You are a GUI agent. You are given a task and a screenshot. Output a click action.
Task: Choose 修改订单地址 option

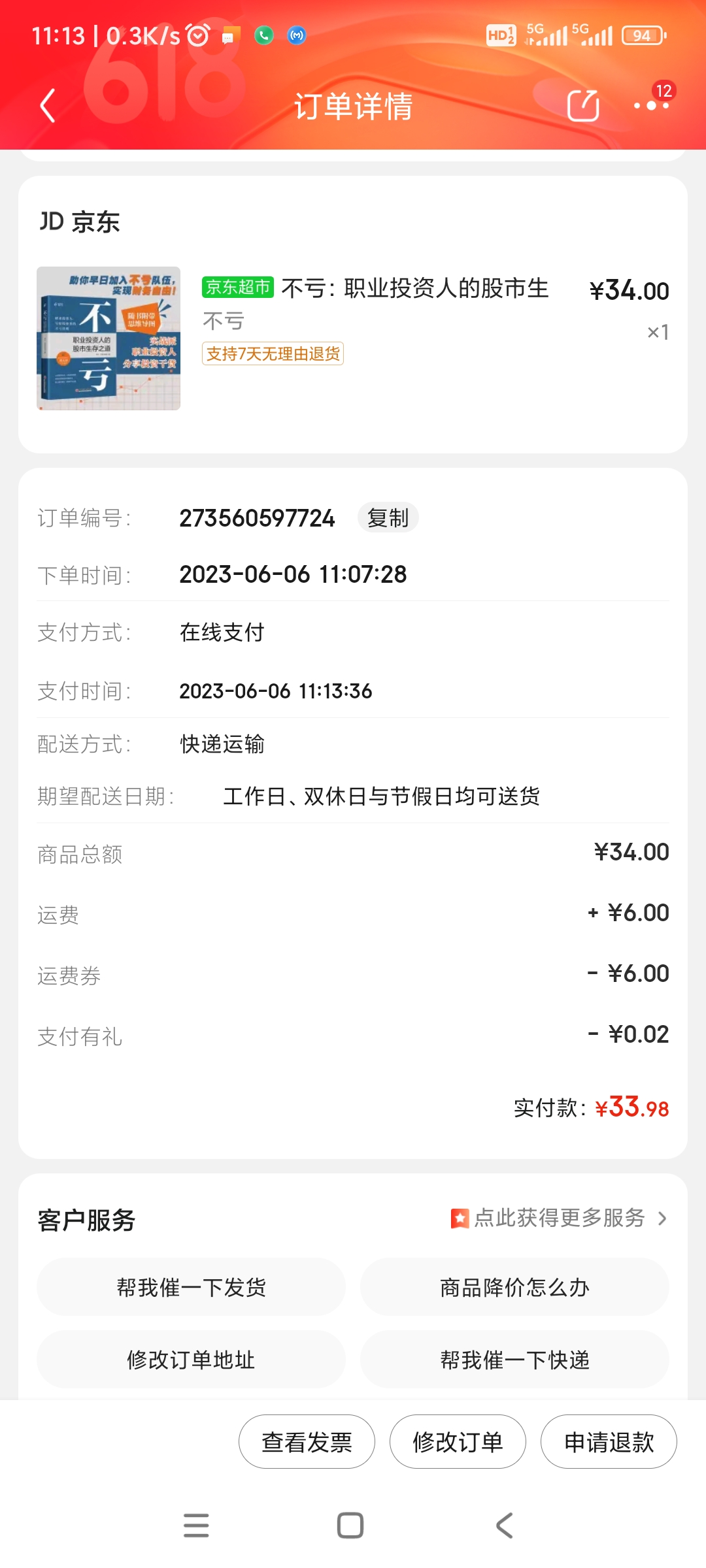[x=191, y=1360]
